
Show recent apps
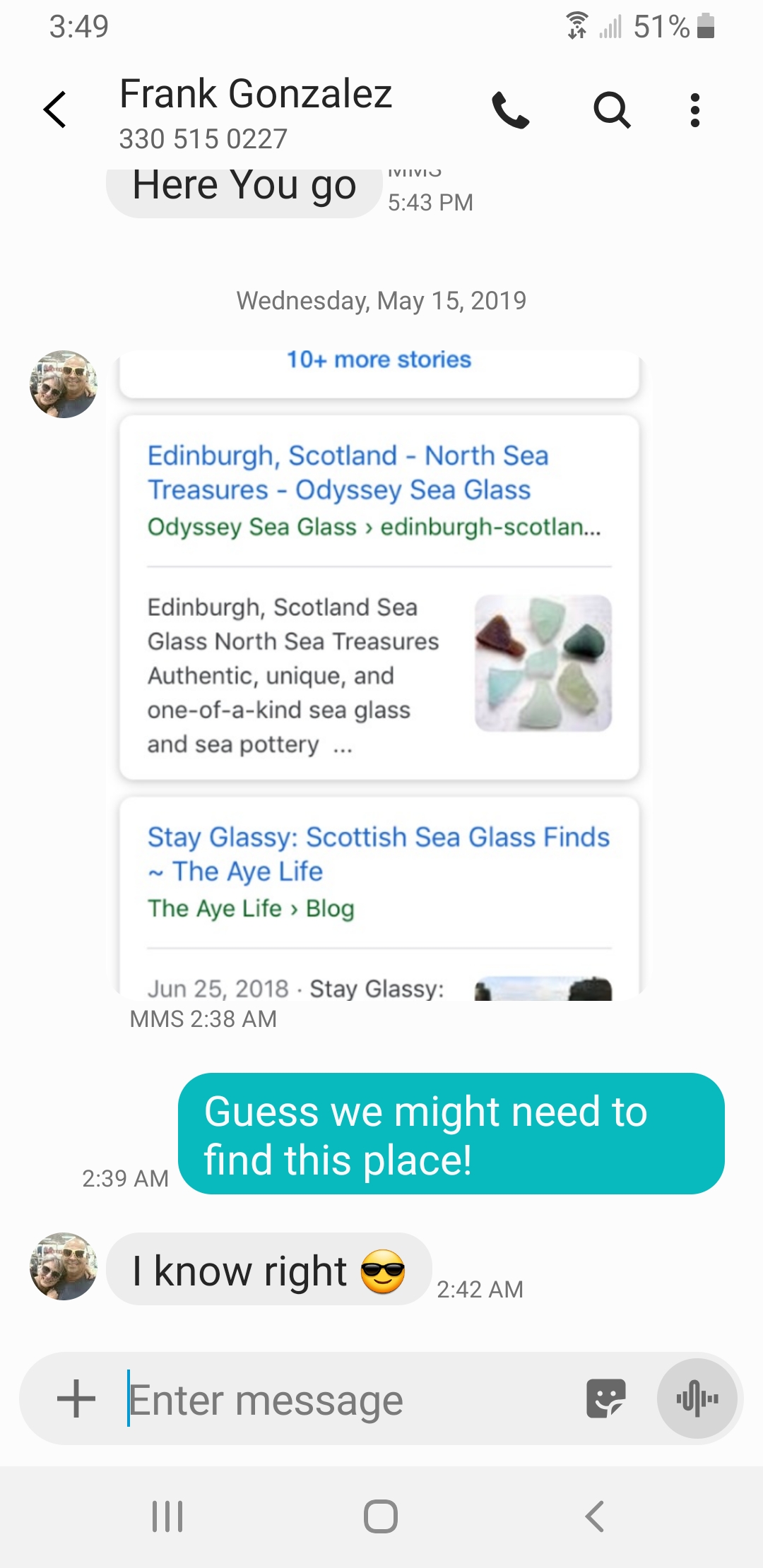[x=168, y=1516]
